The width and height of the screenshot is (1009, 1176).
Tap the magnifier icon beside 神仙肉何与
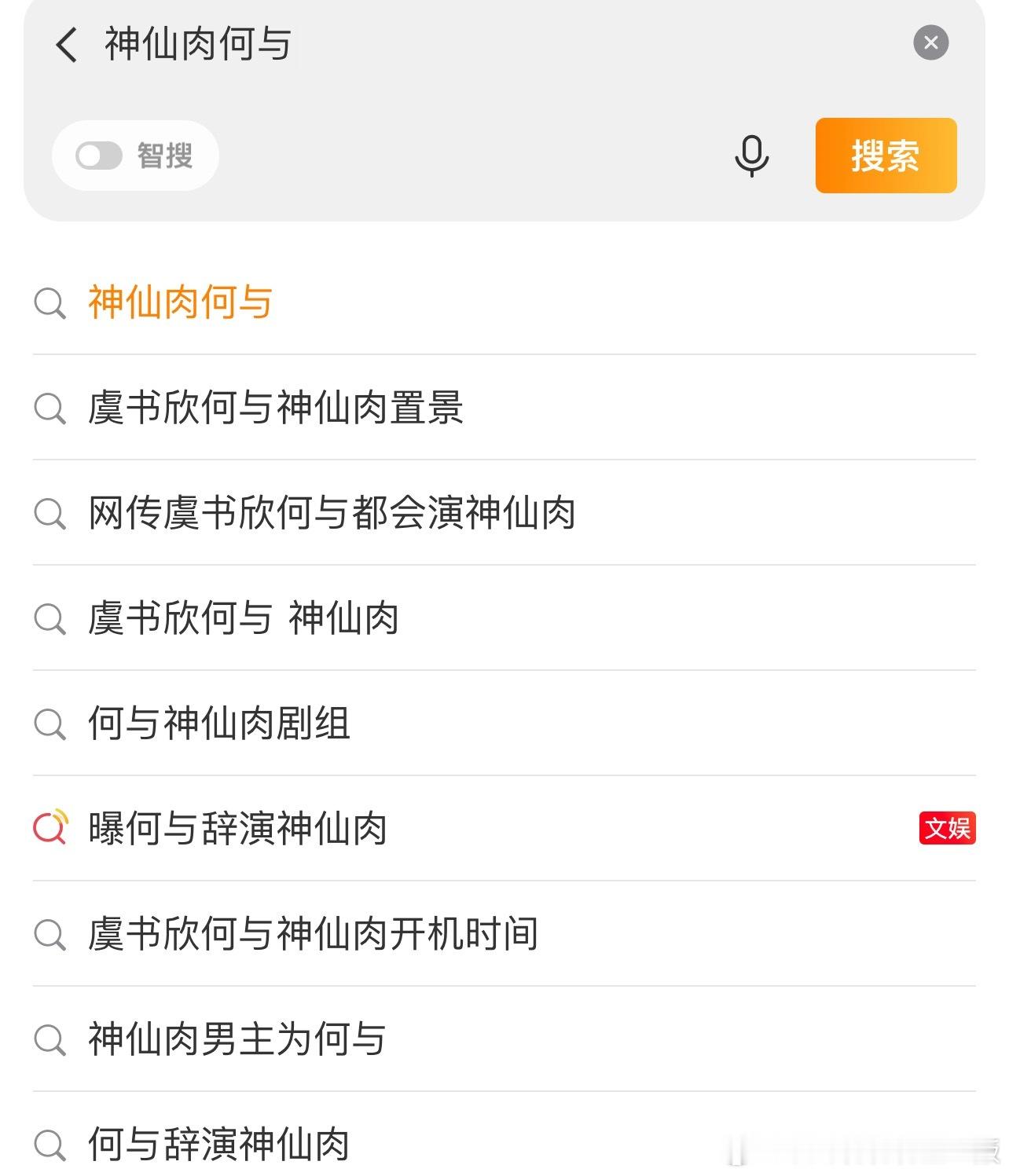tap(50, 302)
